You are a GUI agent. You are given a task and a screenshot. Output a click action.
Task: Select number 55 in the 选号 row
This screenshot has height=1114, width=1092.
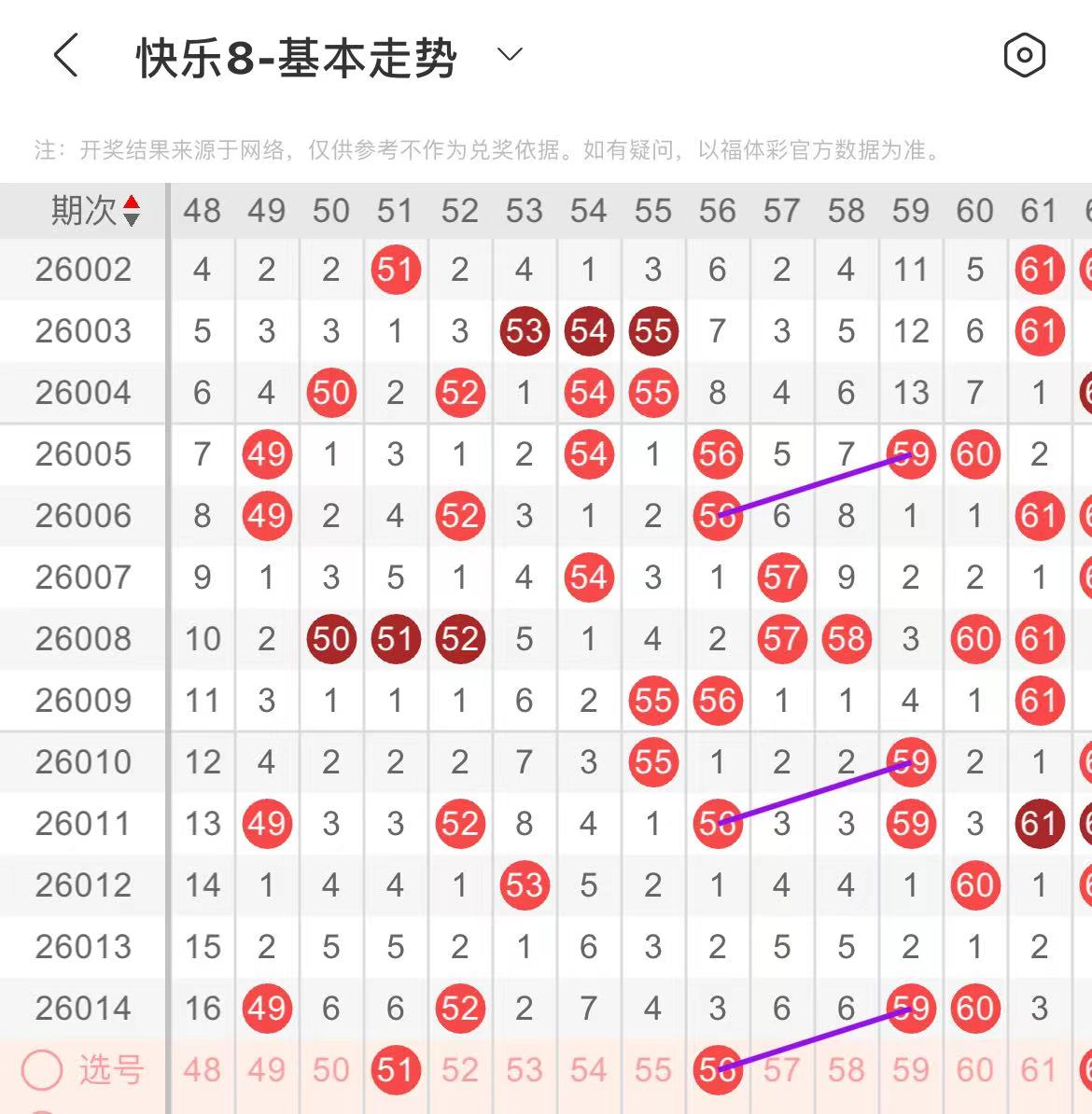click(x=652, y=1070)
